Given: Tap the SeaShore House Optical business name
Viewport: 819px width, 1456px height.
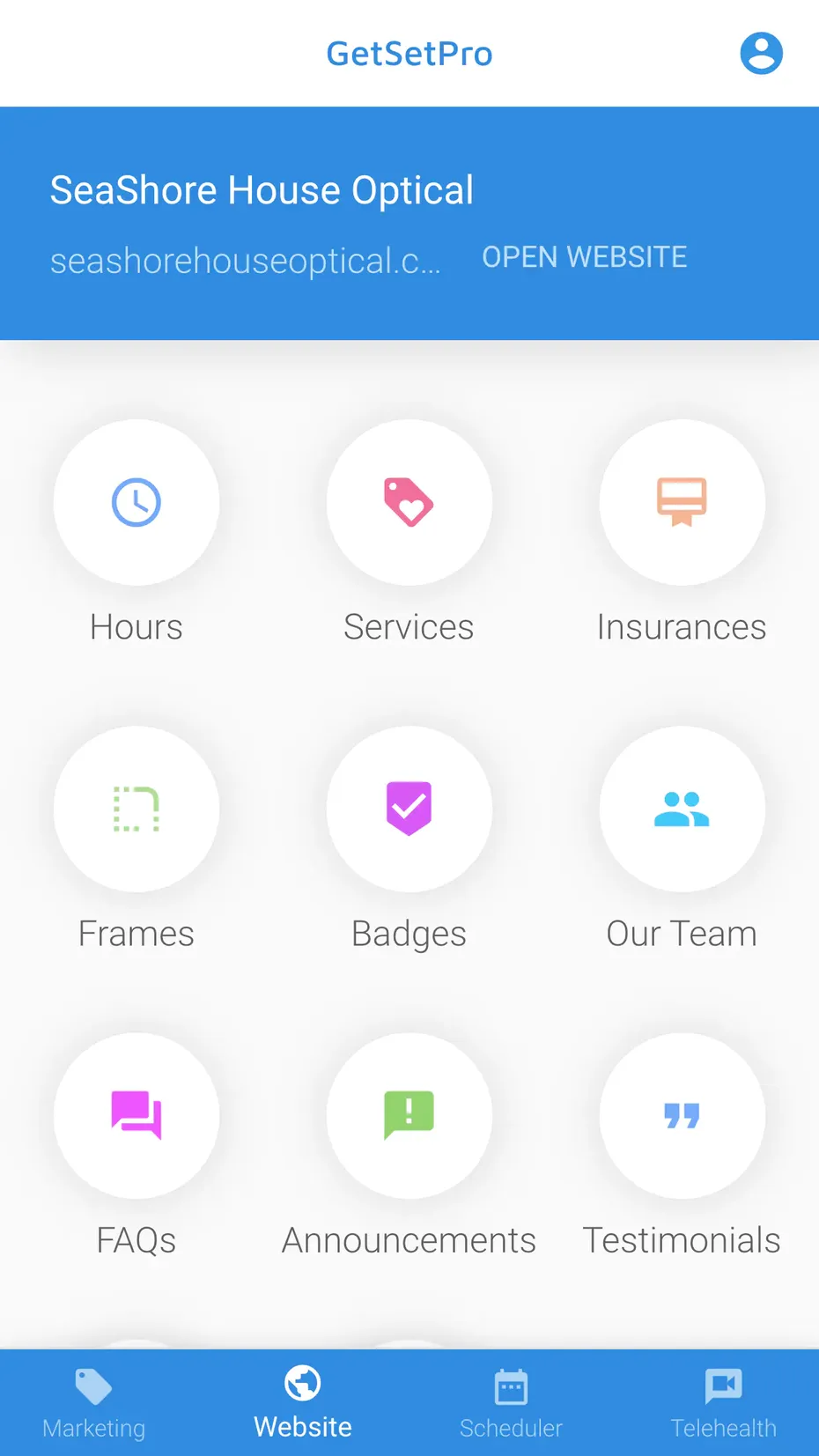Looking at the screenshot, I should coord(262,189).
